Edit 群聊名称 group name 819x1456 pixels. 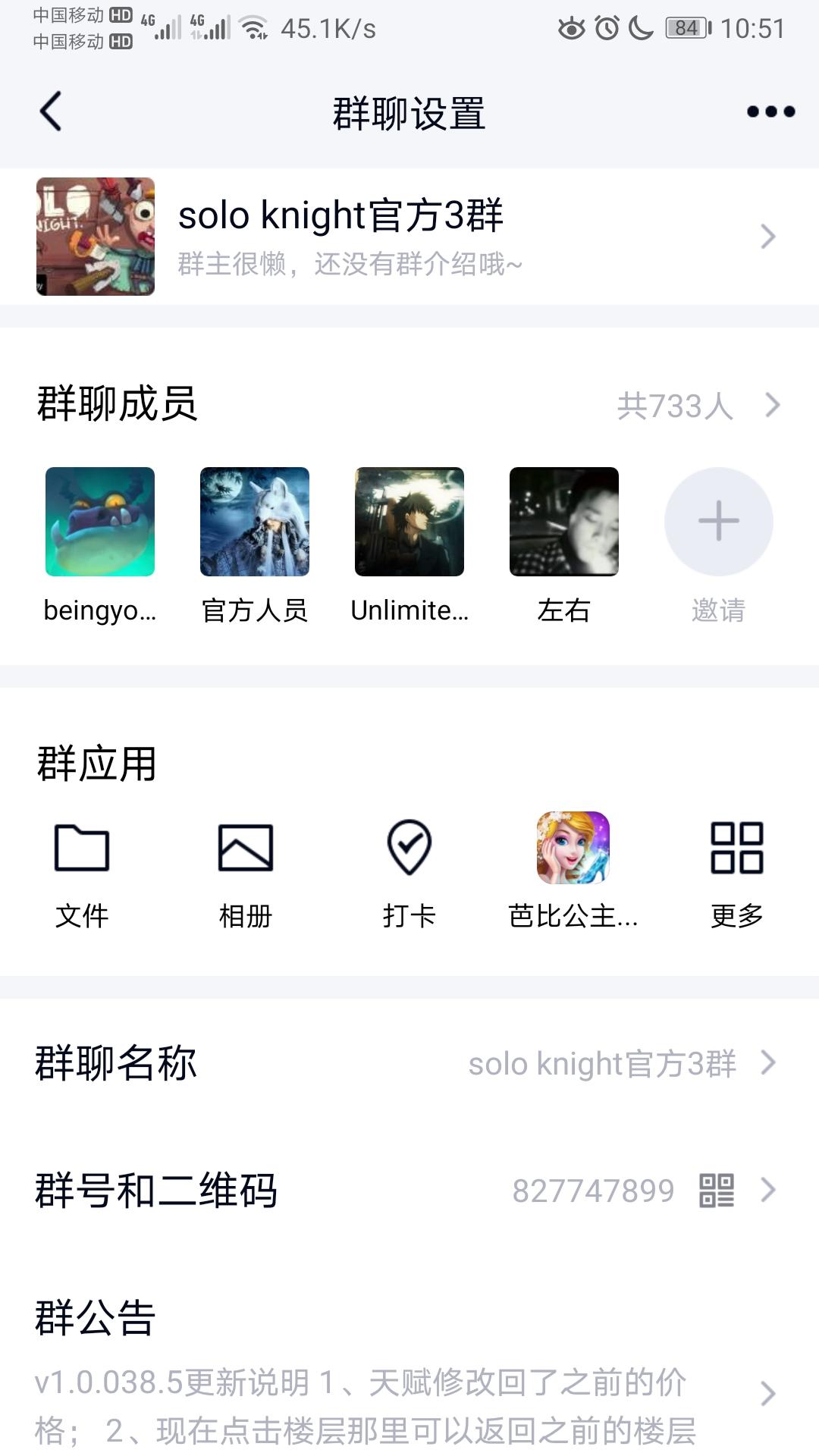tap(409, 1063)
